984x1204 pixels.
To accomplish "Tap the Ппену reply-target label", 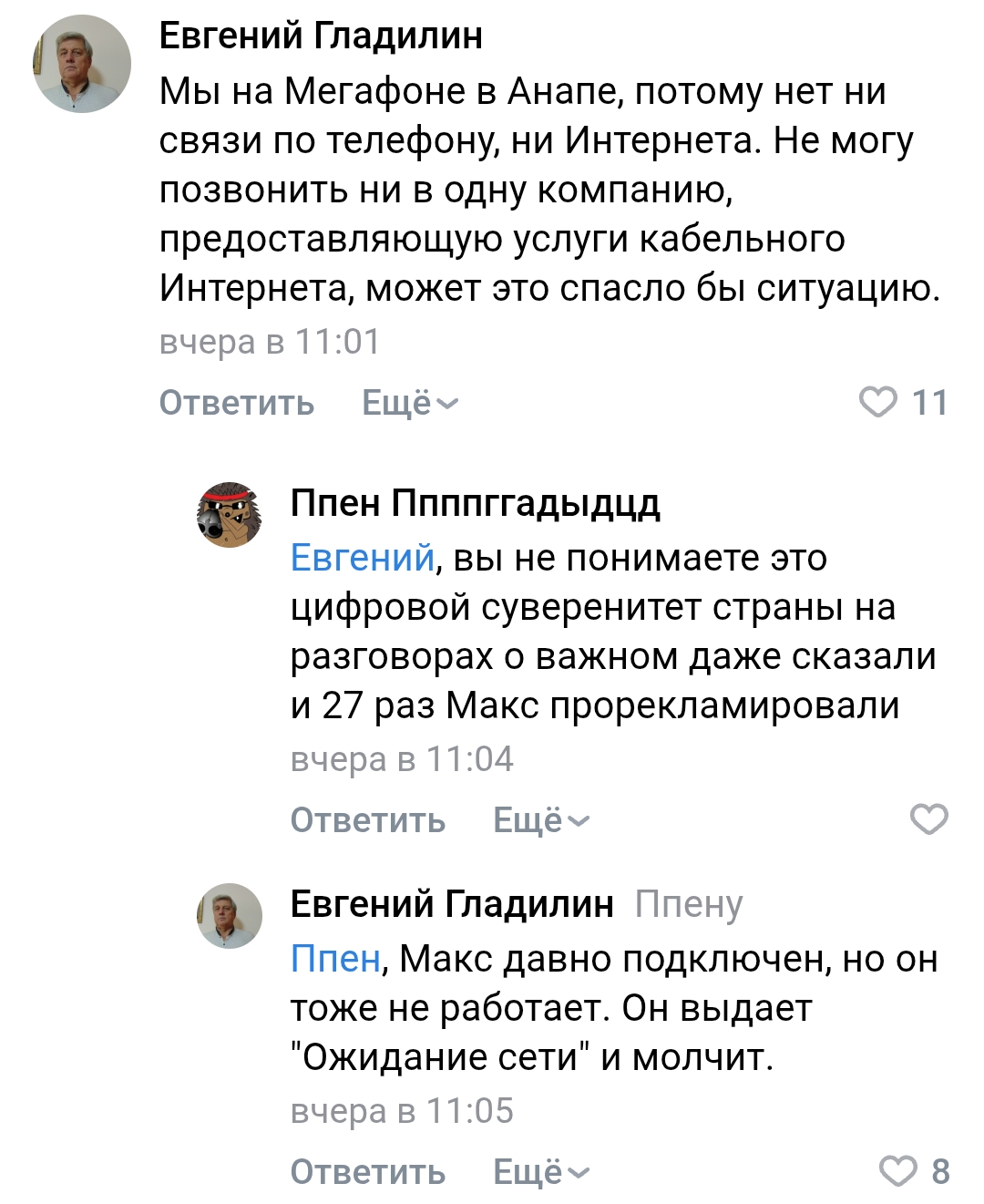I will point(689,903).
